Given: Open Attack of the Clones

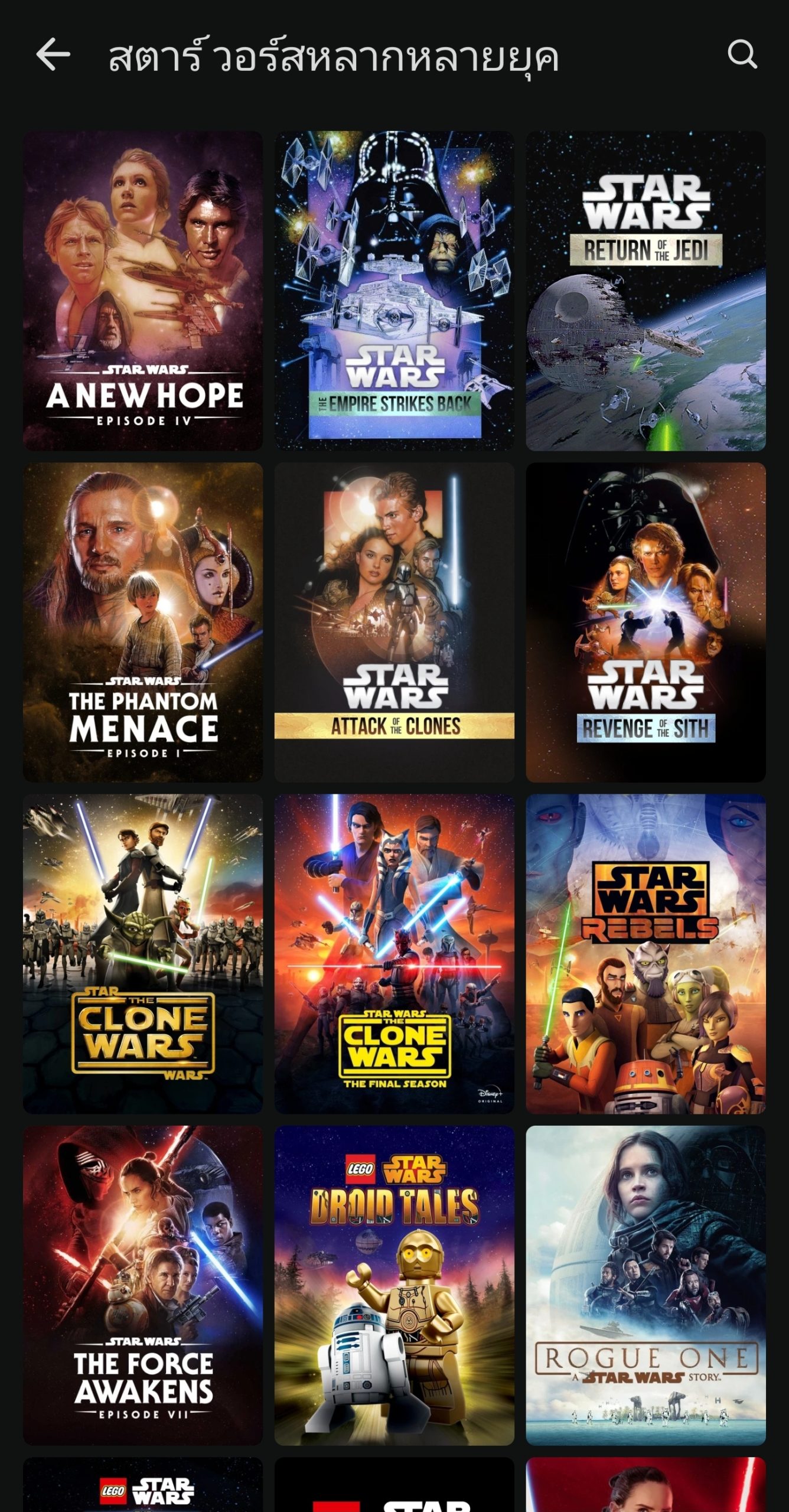Looking at the screenshot, I should coord(394,623).
